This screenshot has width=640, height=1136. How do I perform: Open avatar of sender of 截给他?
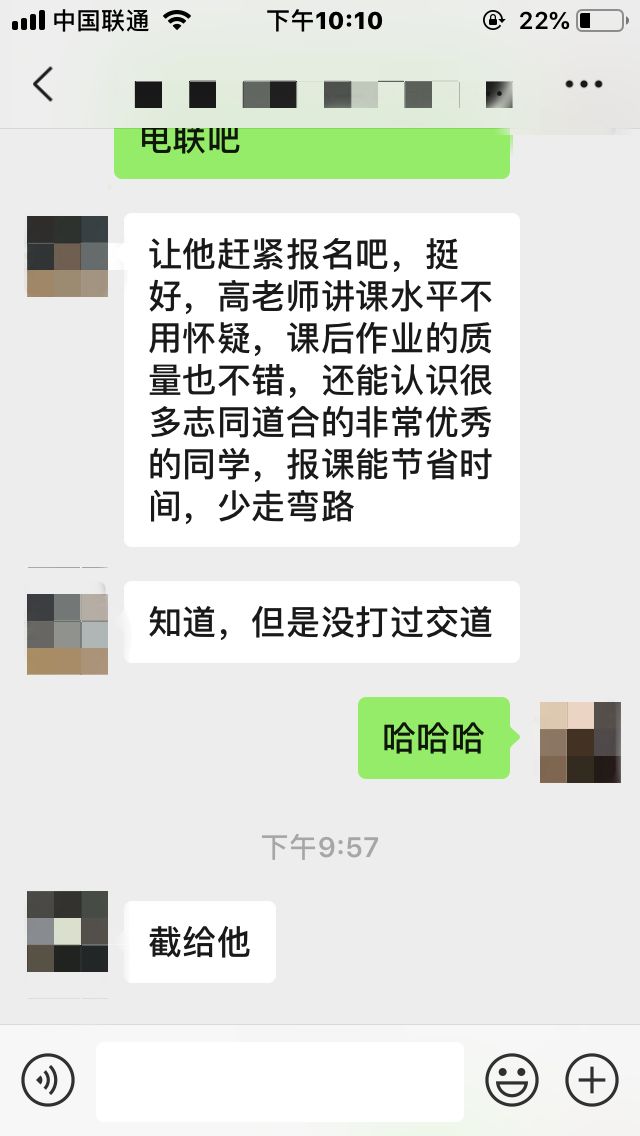[67, 931]
